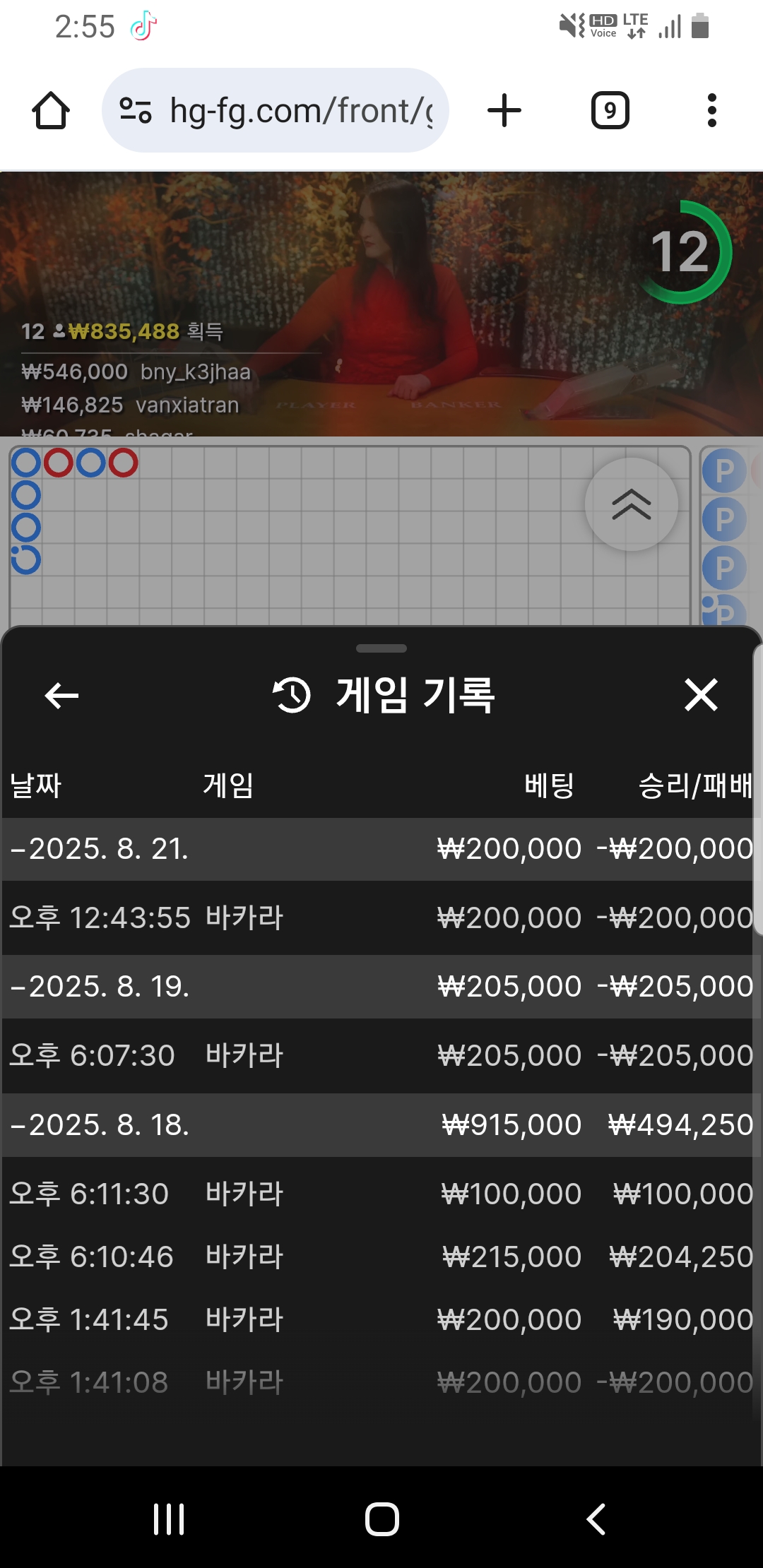763x1568 pixels.
Task: Open the tab switcher showing 9 tabs
Action: 610,111
